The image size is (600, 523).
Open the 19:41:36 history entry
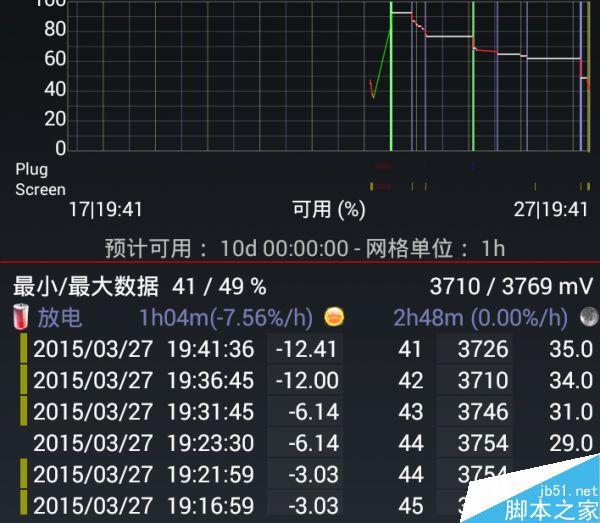point(300,349)
